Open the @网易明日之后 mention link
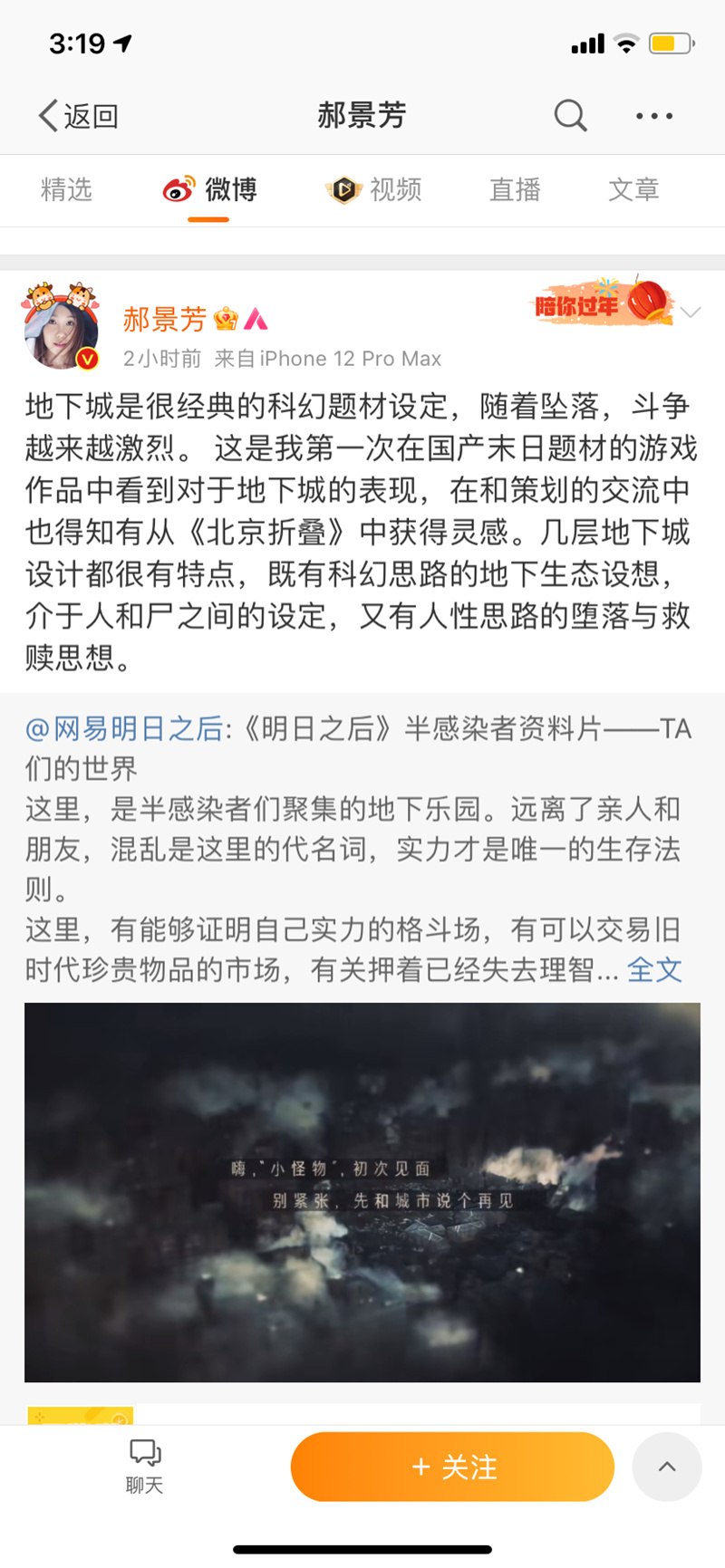The image size is (725, 1568). click(124, 728)
